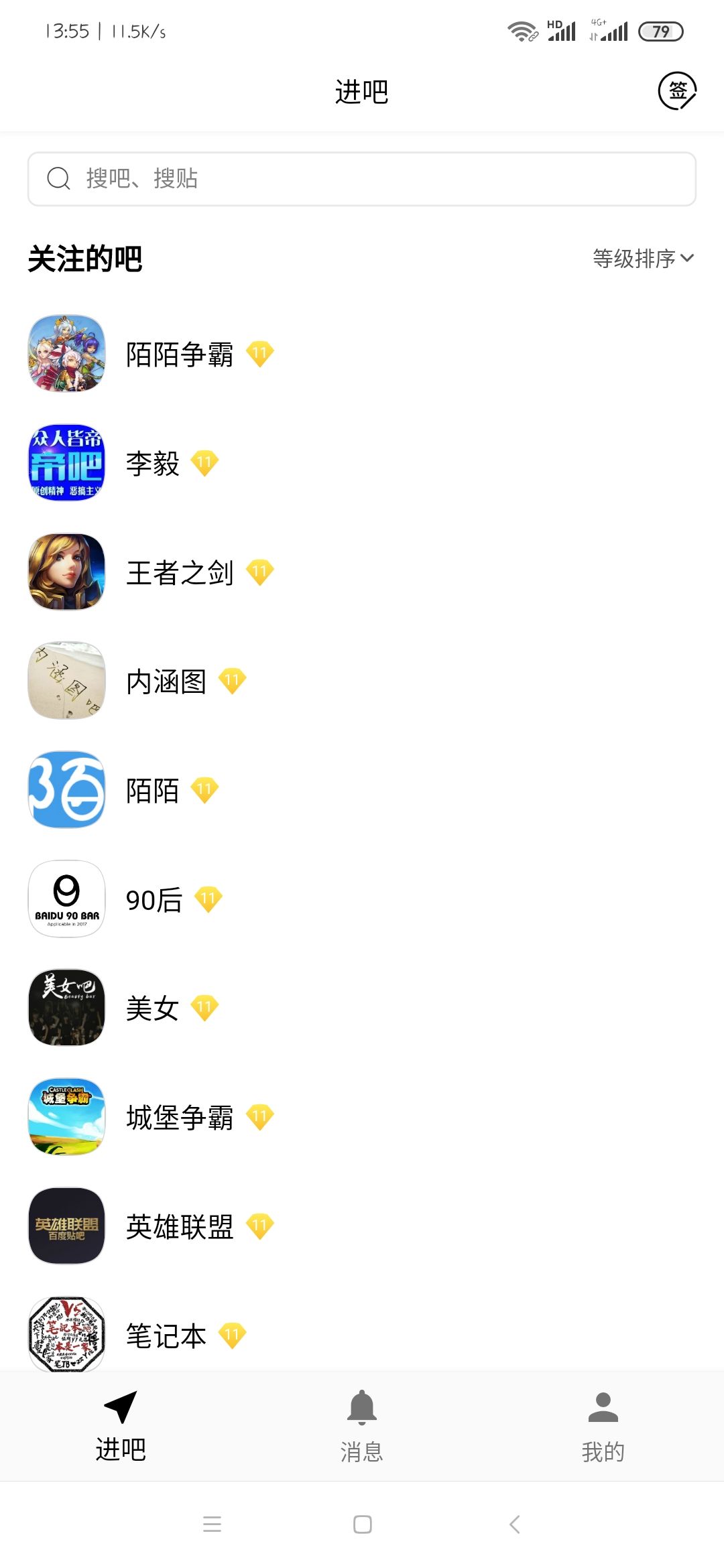Go to the 我的 tab

pos(603,1425)
